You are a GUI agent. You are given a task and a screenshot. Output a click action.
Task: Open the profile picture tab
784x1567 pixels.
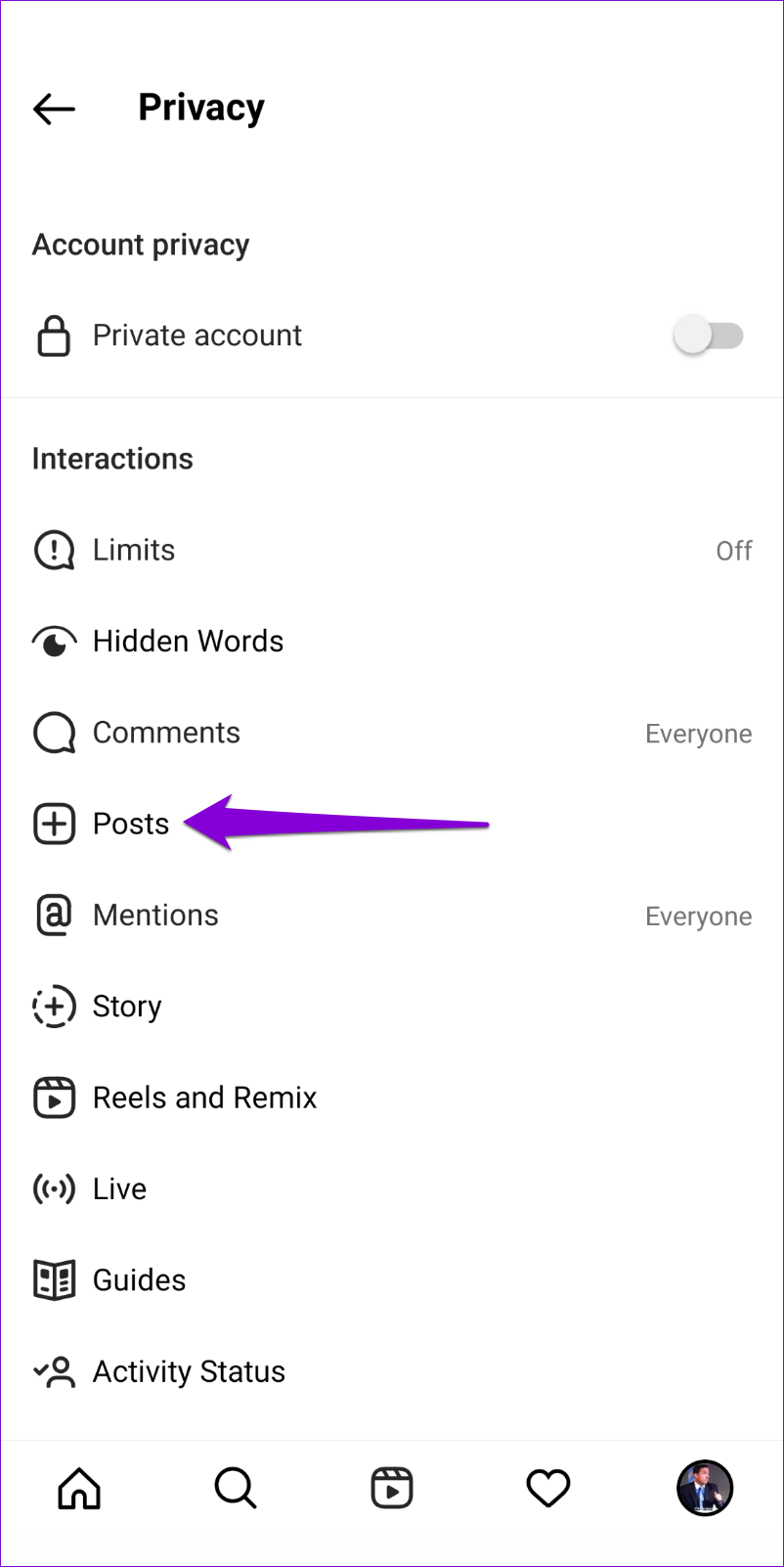[705, 1489]
